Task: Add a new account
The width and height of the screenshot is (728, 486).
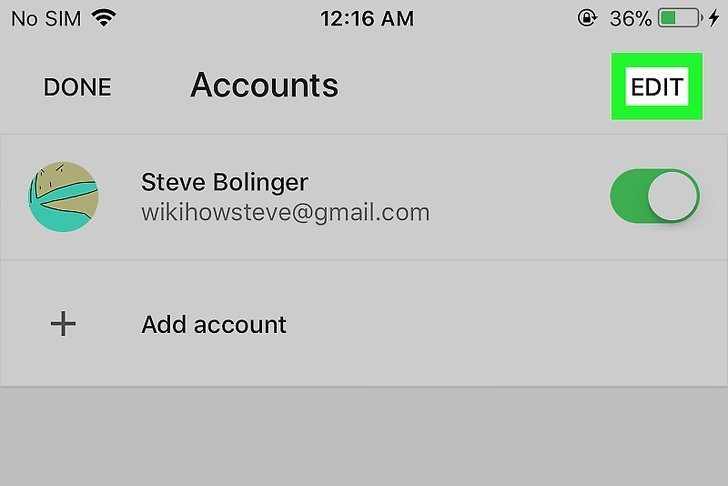Action: (x=213, y=324)
